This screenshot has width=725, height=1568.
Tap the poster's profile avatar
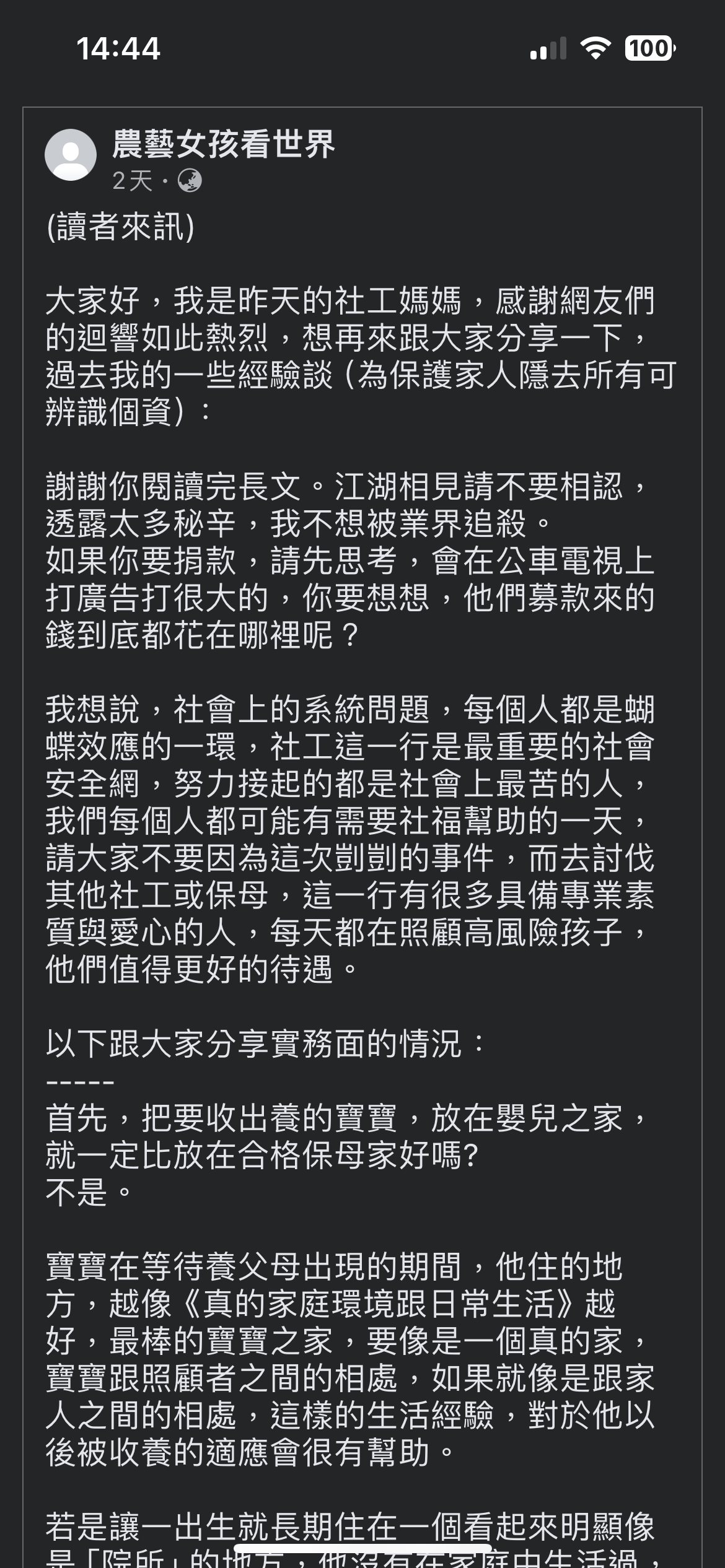[71, 155]
